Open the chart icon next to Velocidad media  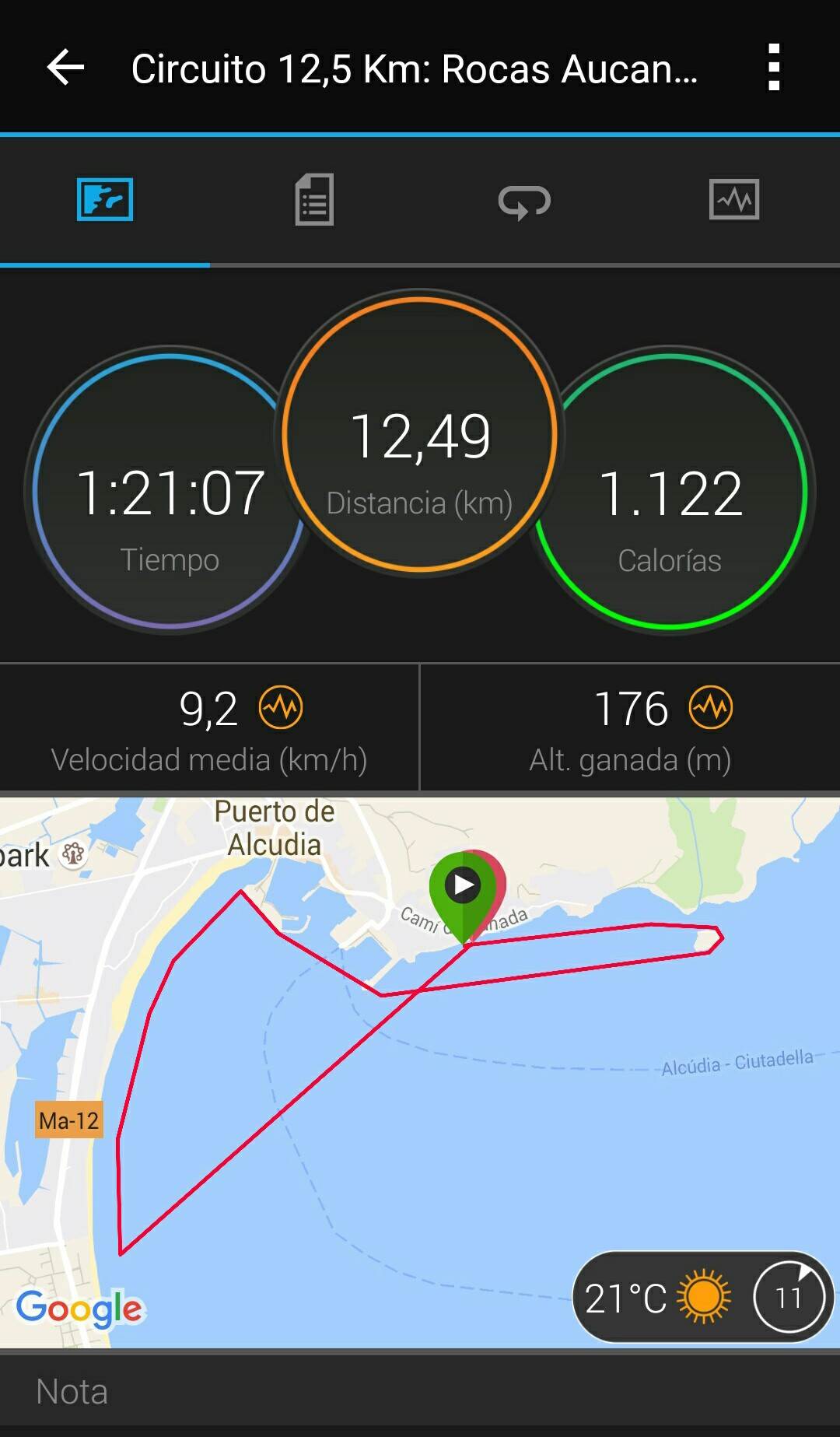pyautogui.click(x=281, y=707)
